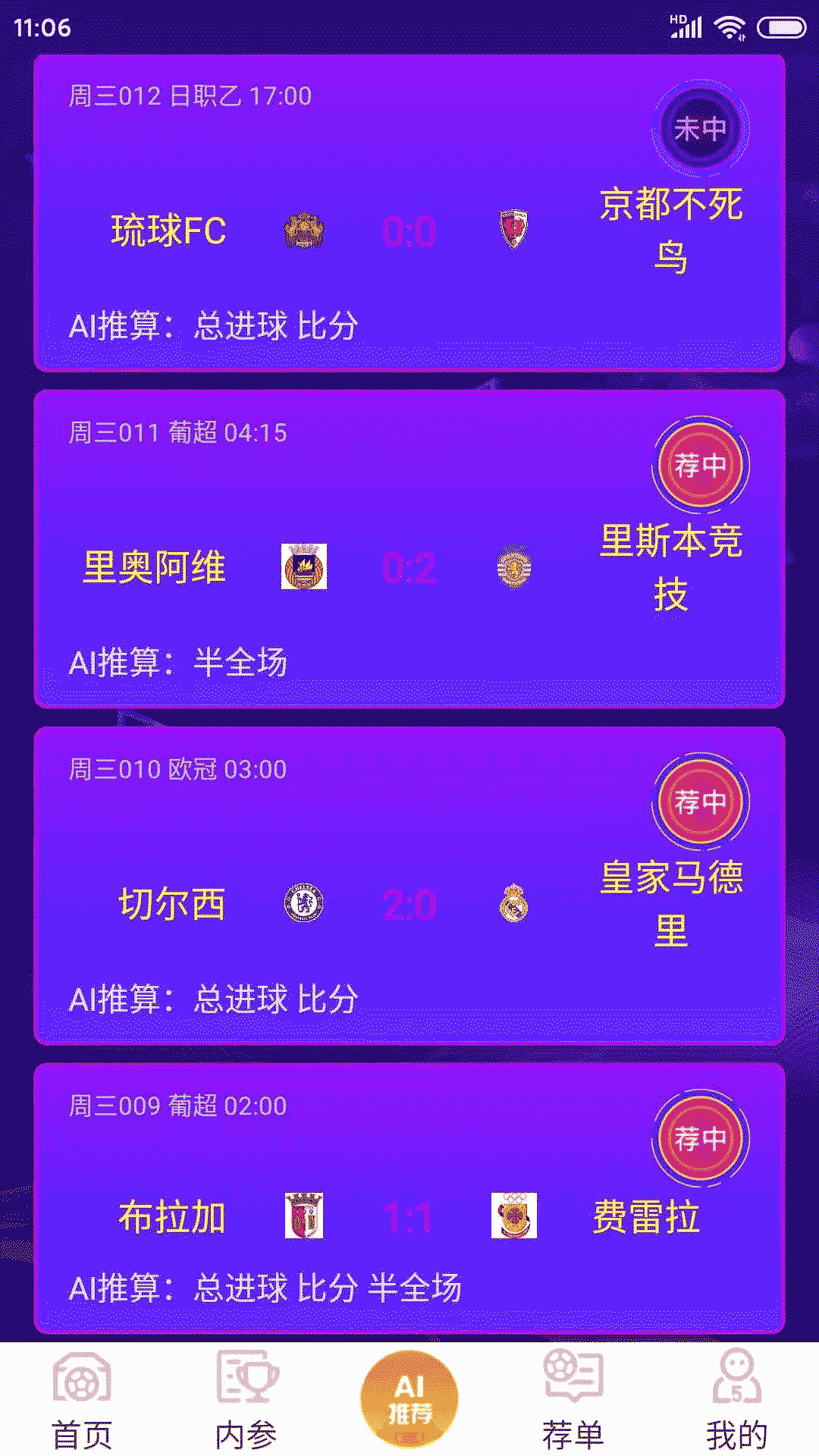The width and height of the screenshot is (819, 1456).
Task: Open the 切尔西 vs 皇家马德里 match card
Action: (x=409, y=886)
